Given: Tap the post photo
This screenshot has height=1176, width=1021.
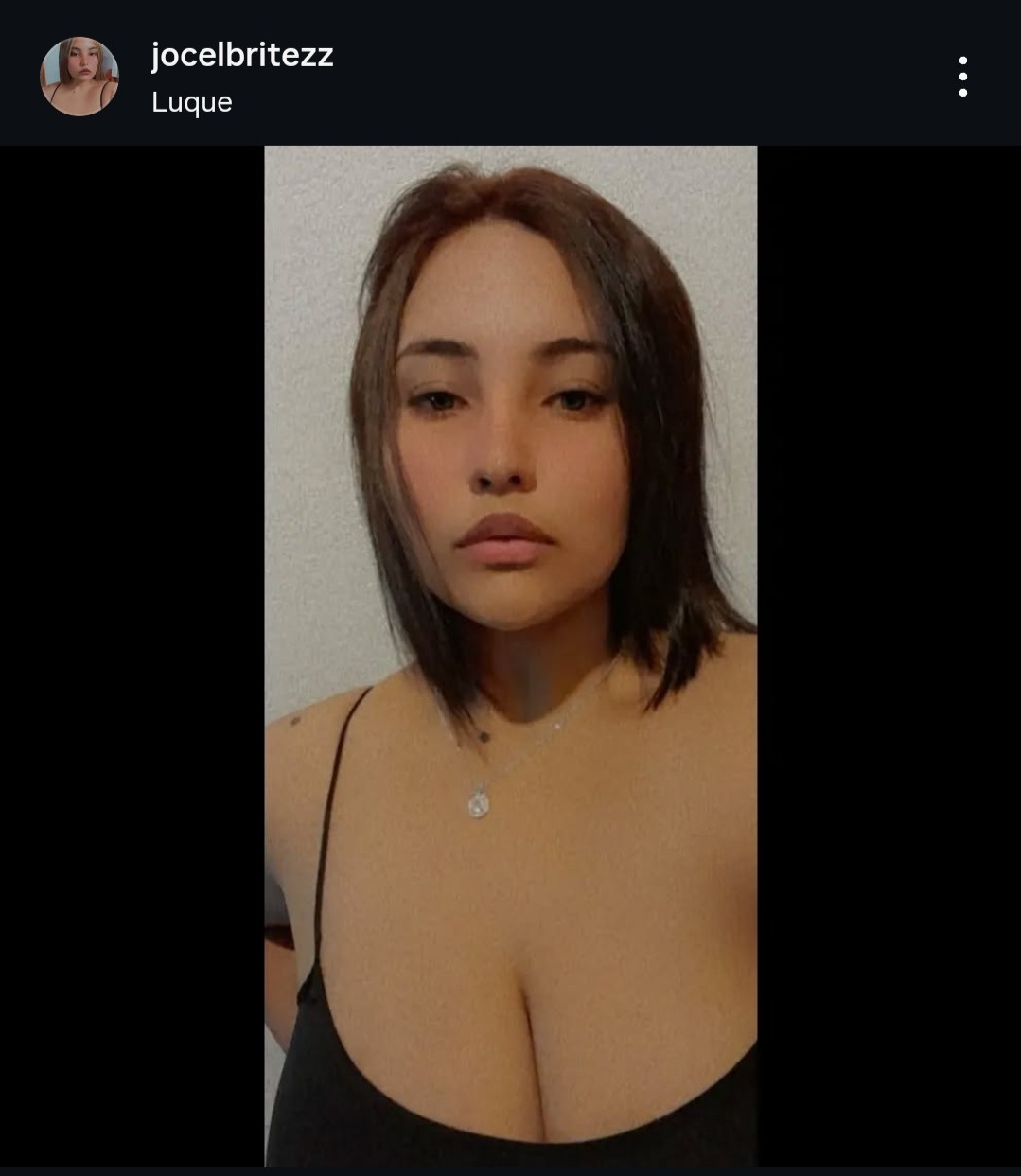Looking at the screenshot, I should point(510,655).
